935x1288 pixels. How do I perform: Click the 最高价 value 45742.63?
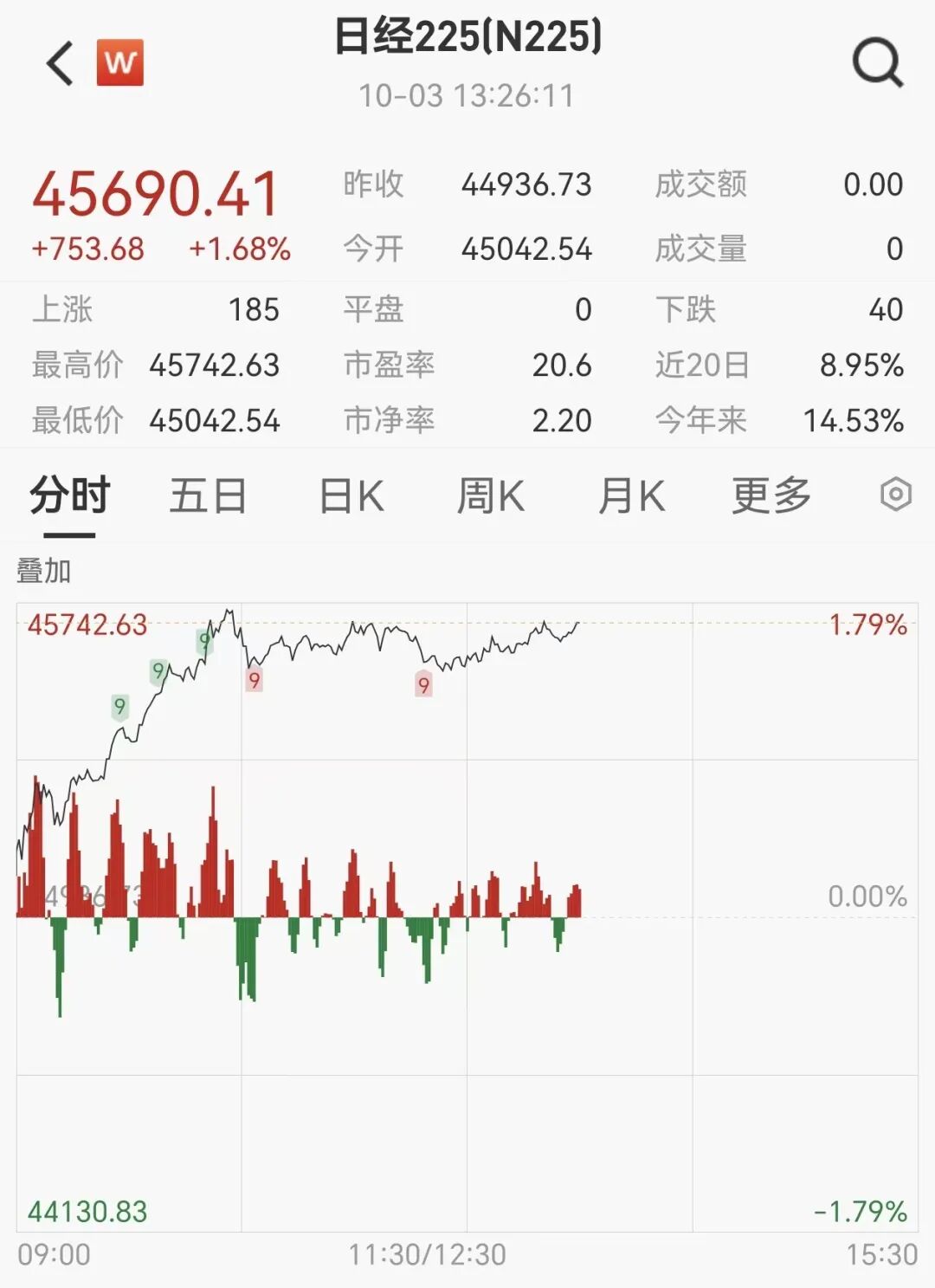(x=215, y=366)
